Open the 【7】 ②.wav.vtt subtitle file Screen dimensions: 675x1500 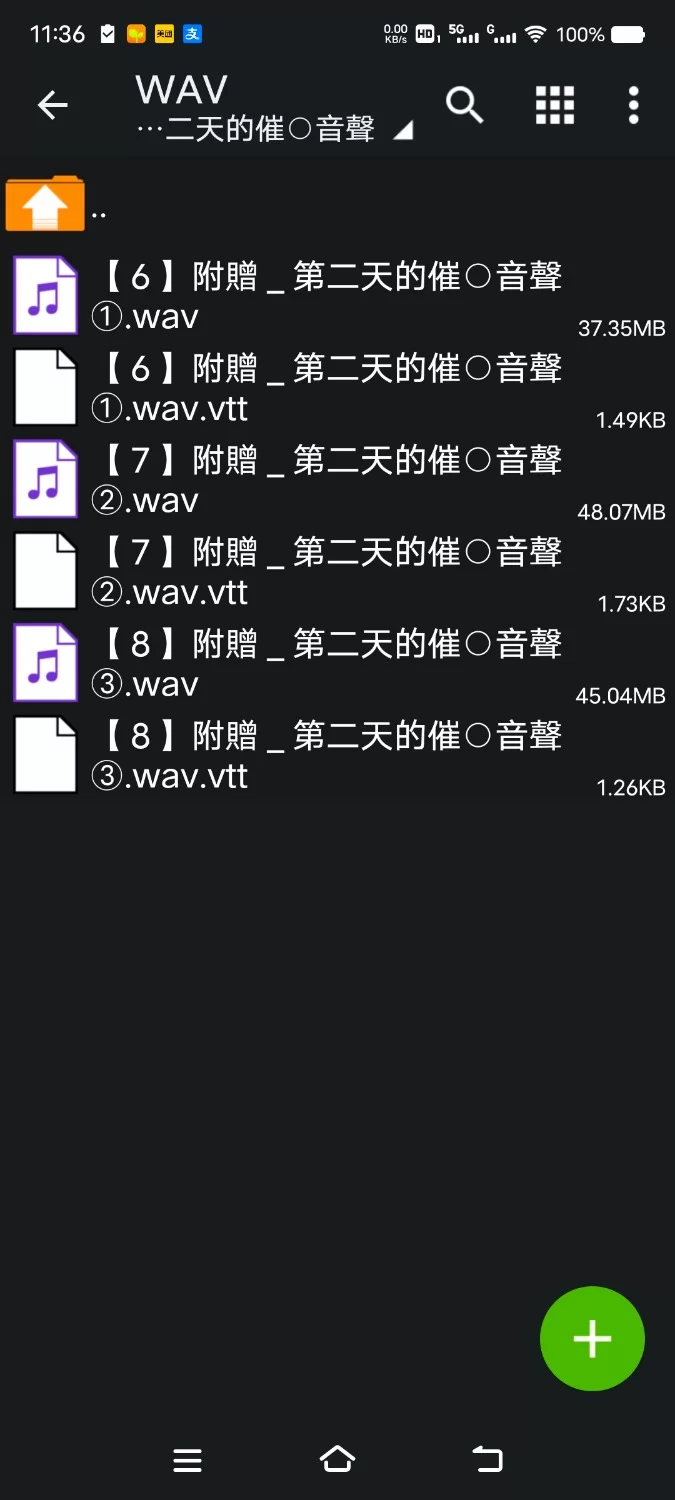(330, 572)
